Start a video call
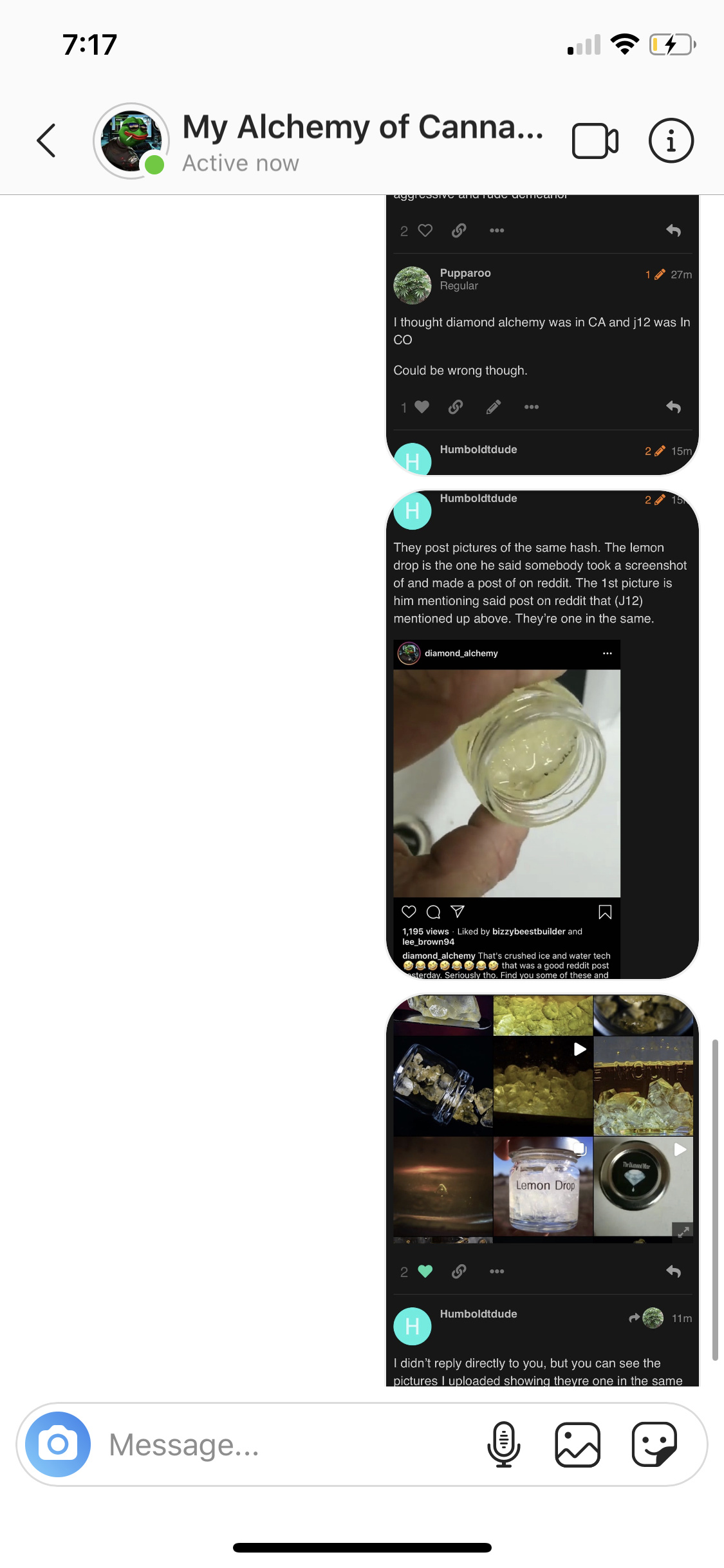 tap(595, 140)
